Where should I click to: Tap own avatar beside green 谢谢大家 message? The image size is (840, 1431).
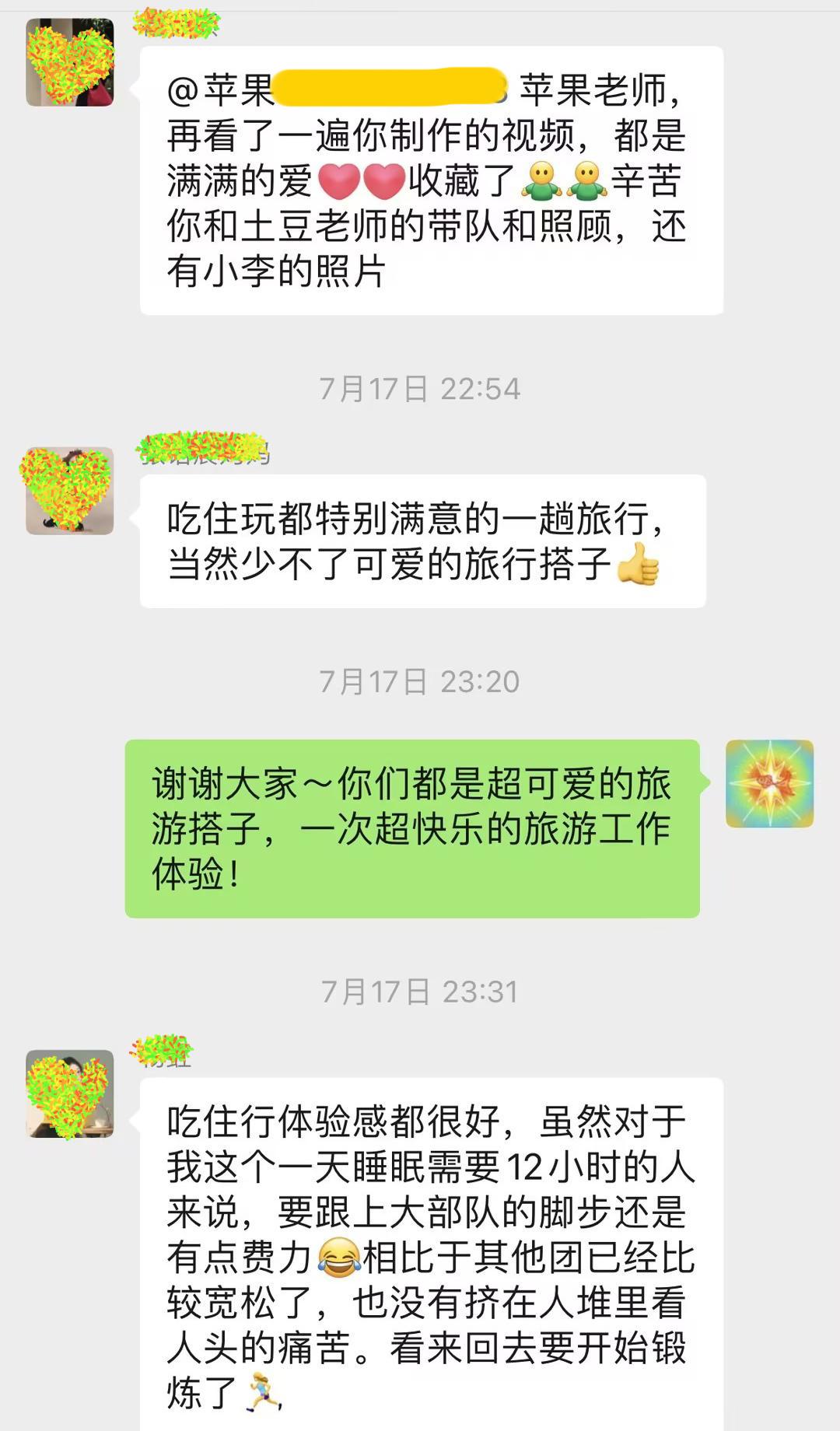coord(769,783)
